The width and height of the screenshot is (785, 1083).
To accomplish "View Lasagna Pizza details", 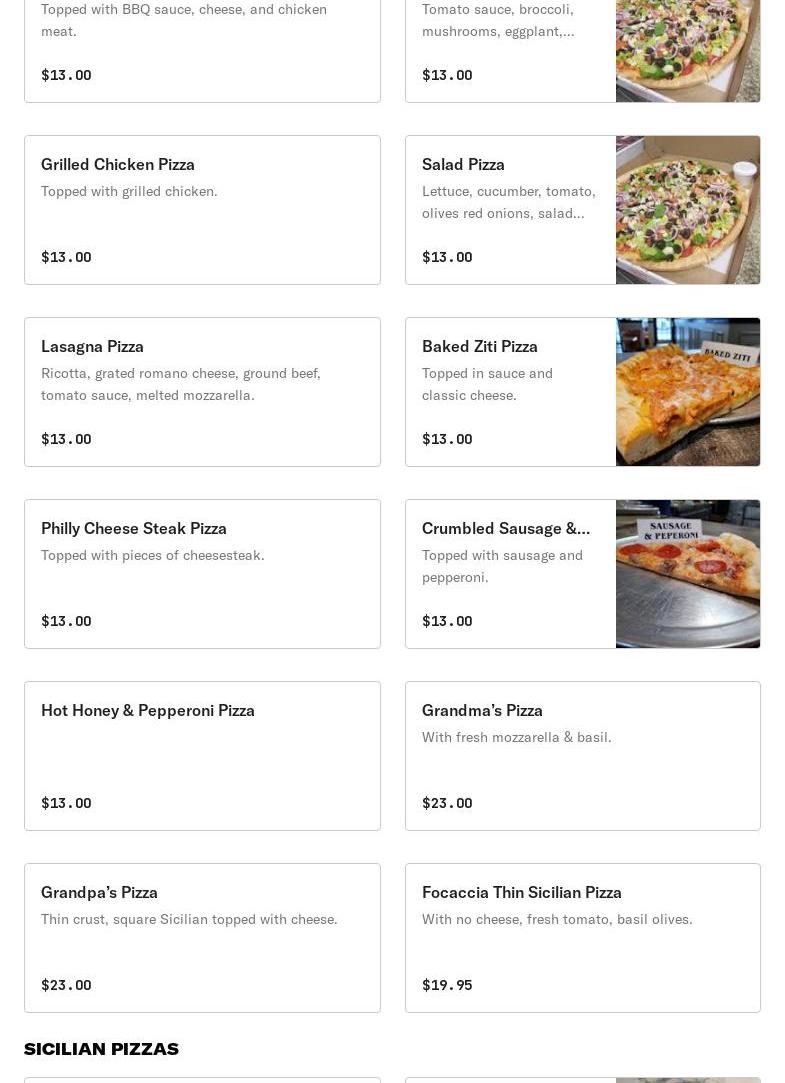I will tap(202, 392).
